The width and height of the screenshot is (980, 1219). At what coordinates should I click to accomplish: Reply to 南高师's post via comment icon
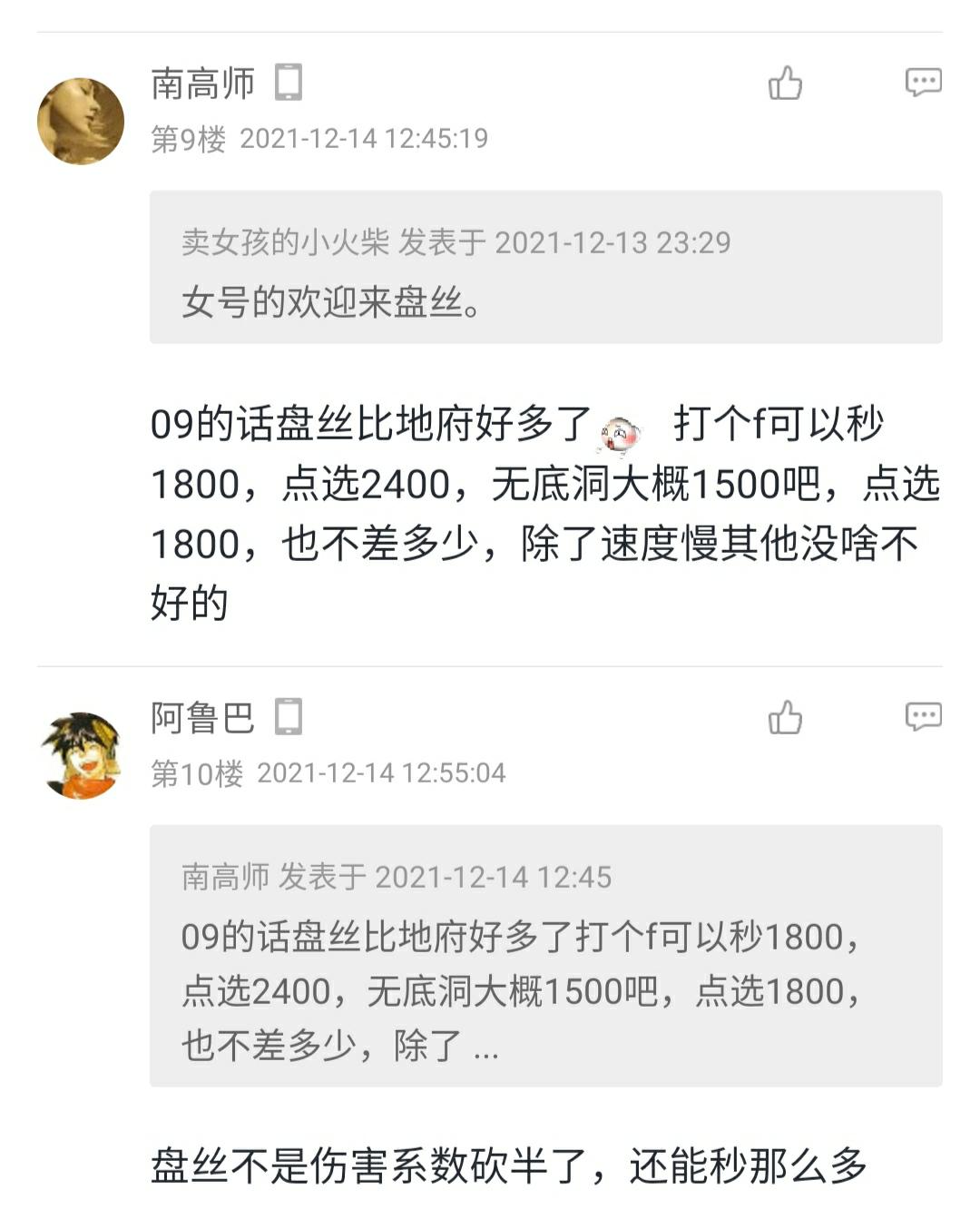pyautogui.click(x=923, y=83)
